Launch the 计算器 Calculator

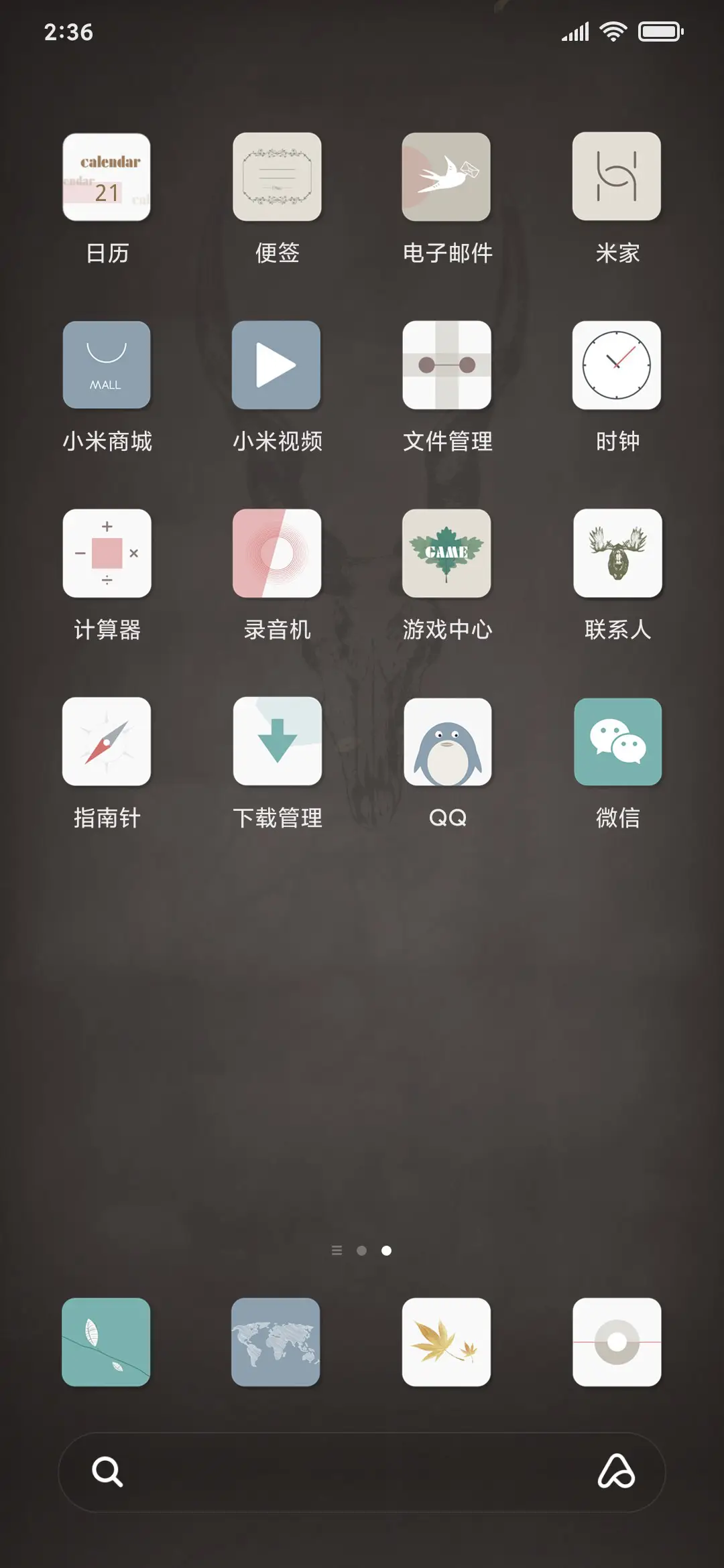click(x=107, y=554)
